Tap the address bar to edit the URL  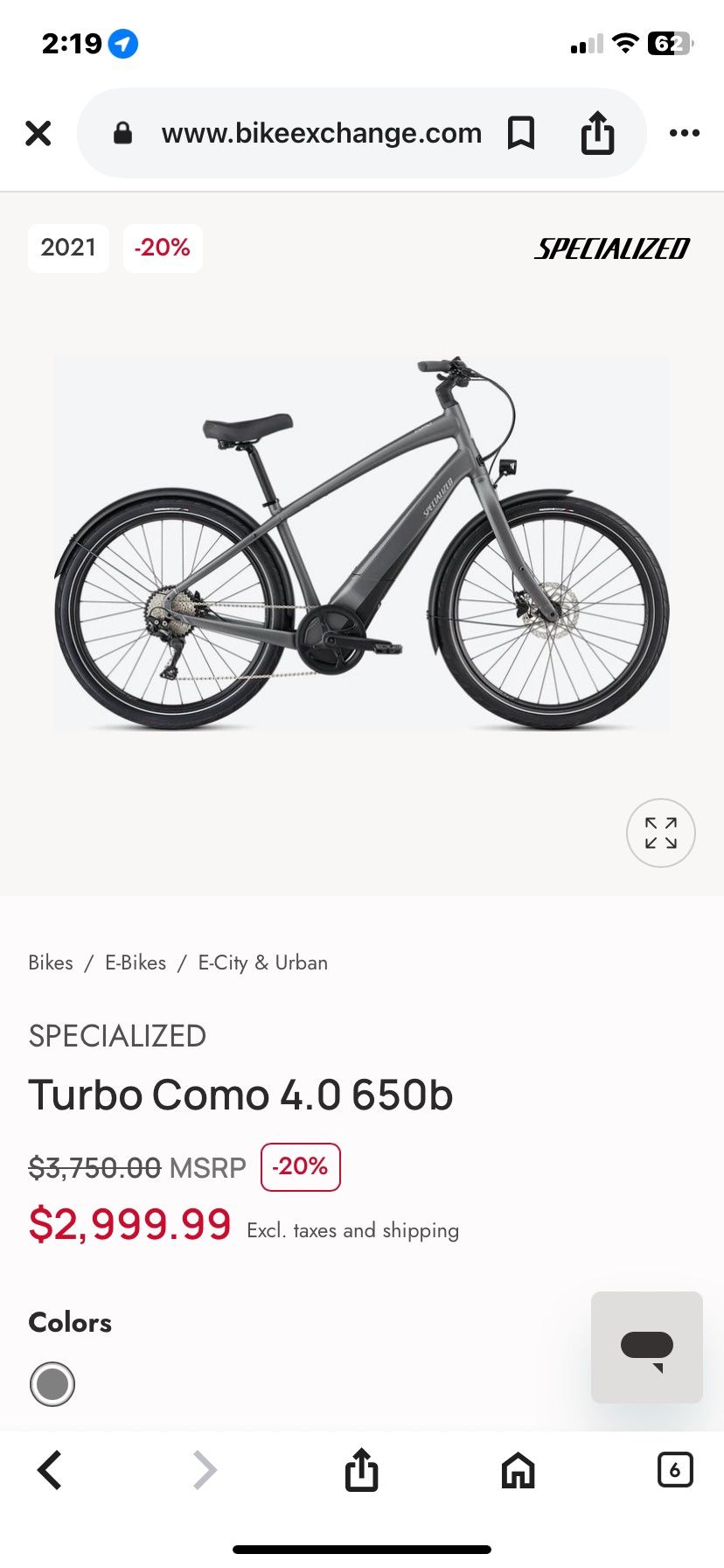pyautogui.click(x=321, y=133)
